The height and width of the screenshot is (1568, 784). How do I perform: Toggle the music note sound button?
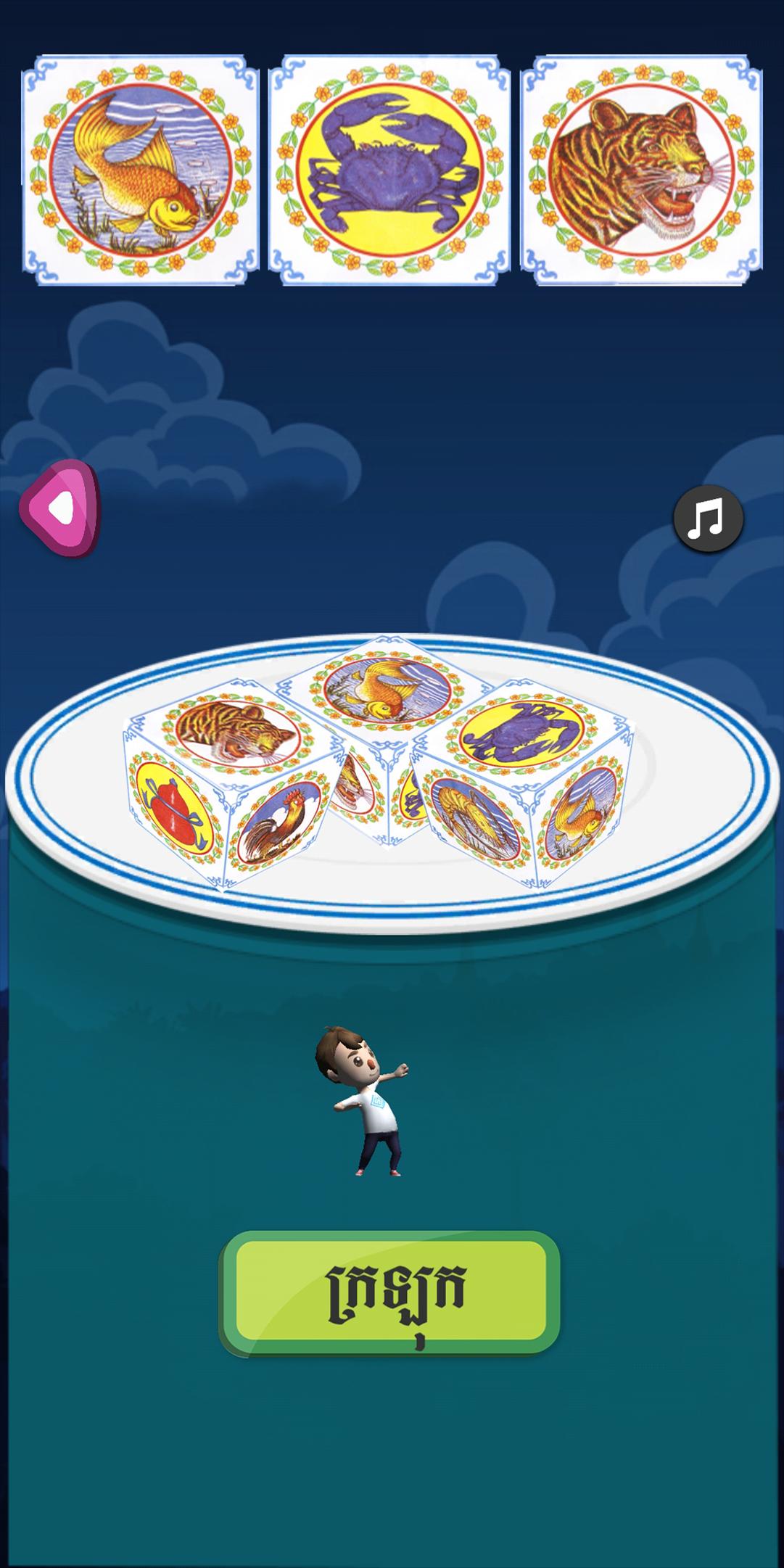[x=708, y=518]
